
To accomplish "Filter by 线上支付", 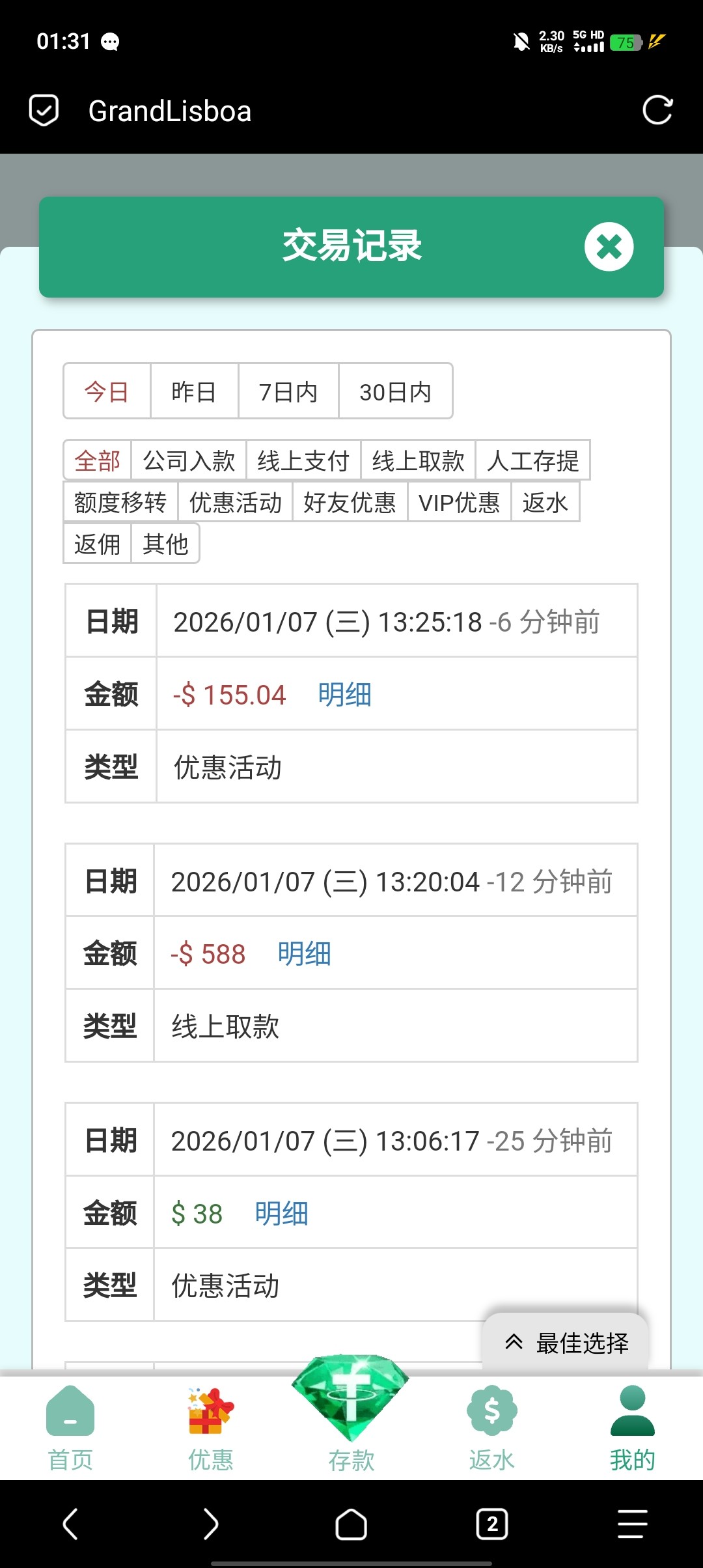I will click(303, 461).
